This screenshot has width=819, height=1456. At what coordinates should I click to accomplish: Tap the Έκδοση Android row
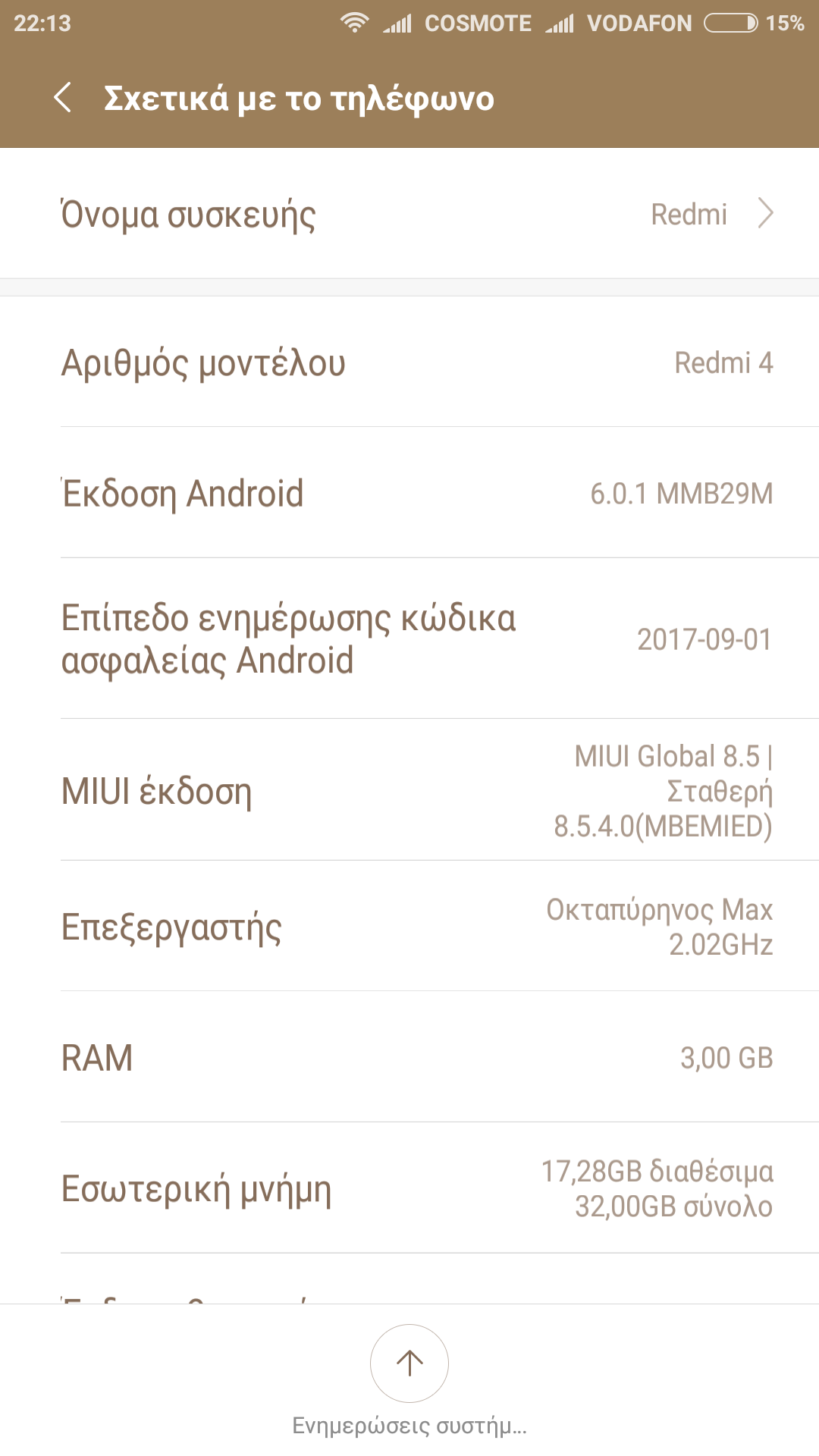click(x=409, y=493)
